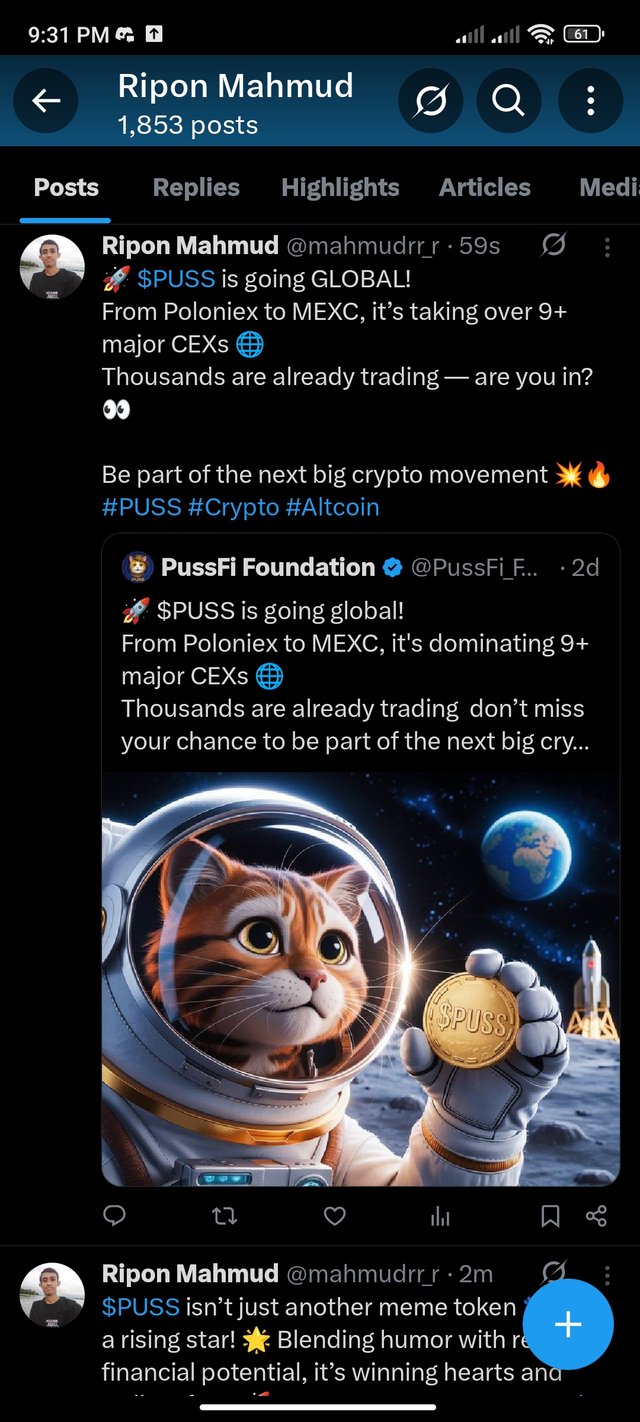Switch to the Replies tab
The height and width of the screenshot is (1422, 640).
pyautogui.click(x=196, y=188)
